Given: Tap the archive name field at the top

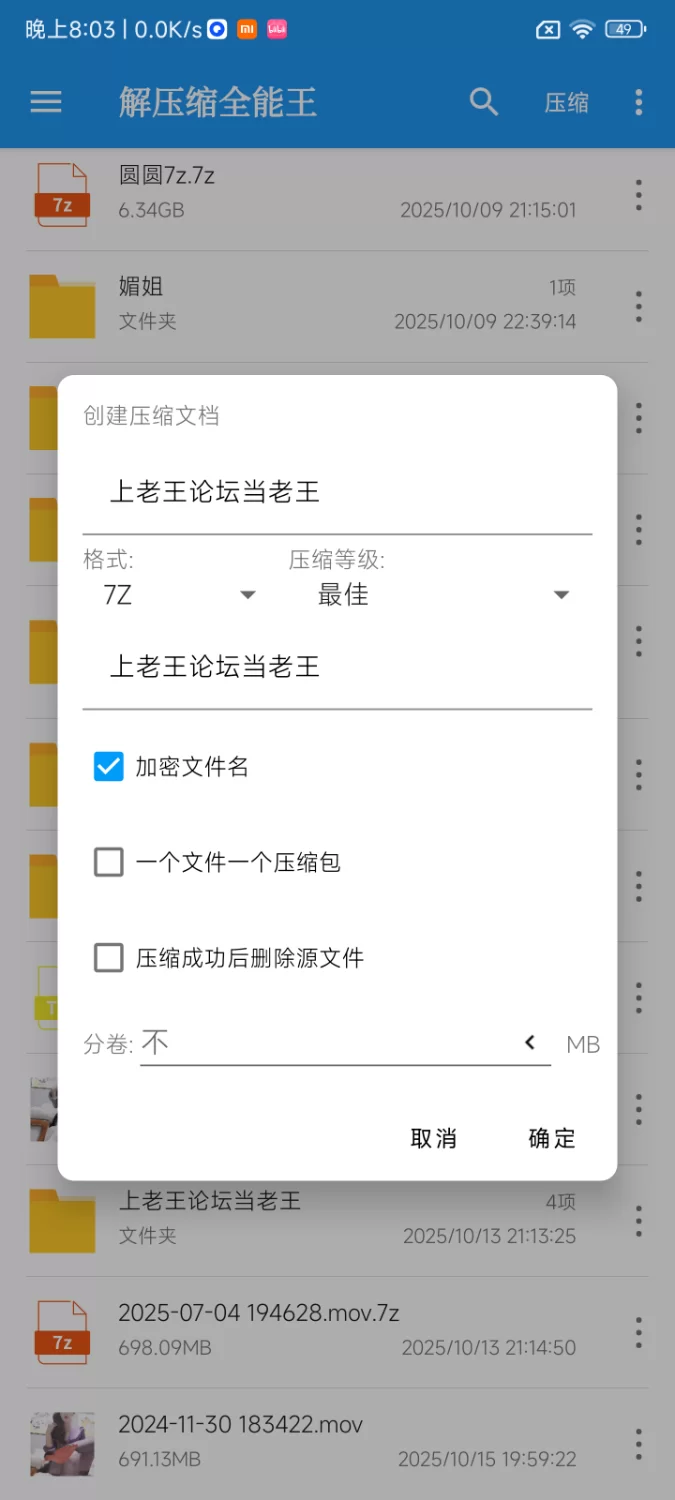Looking at the screenshot, I should click(337, 492).
